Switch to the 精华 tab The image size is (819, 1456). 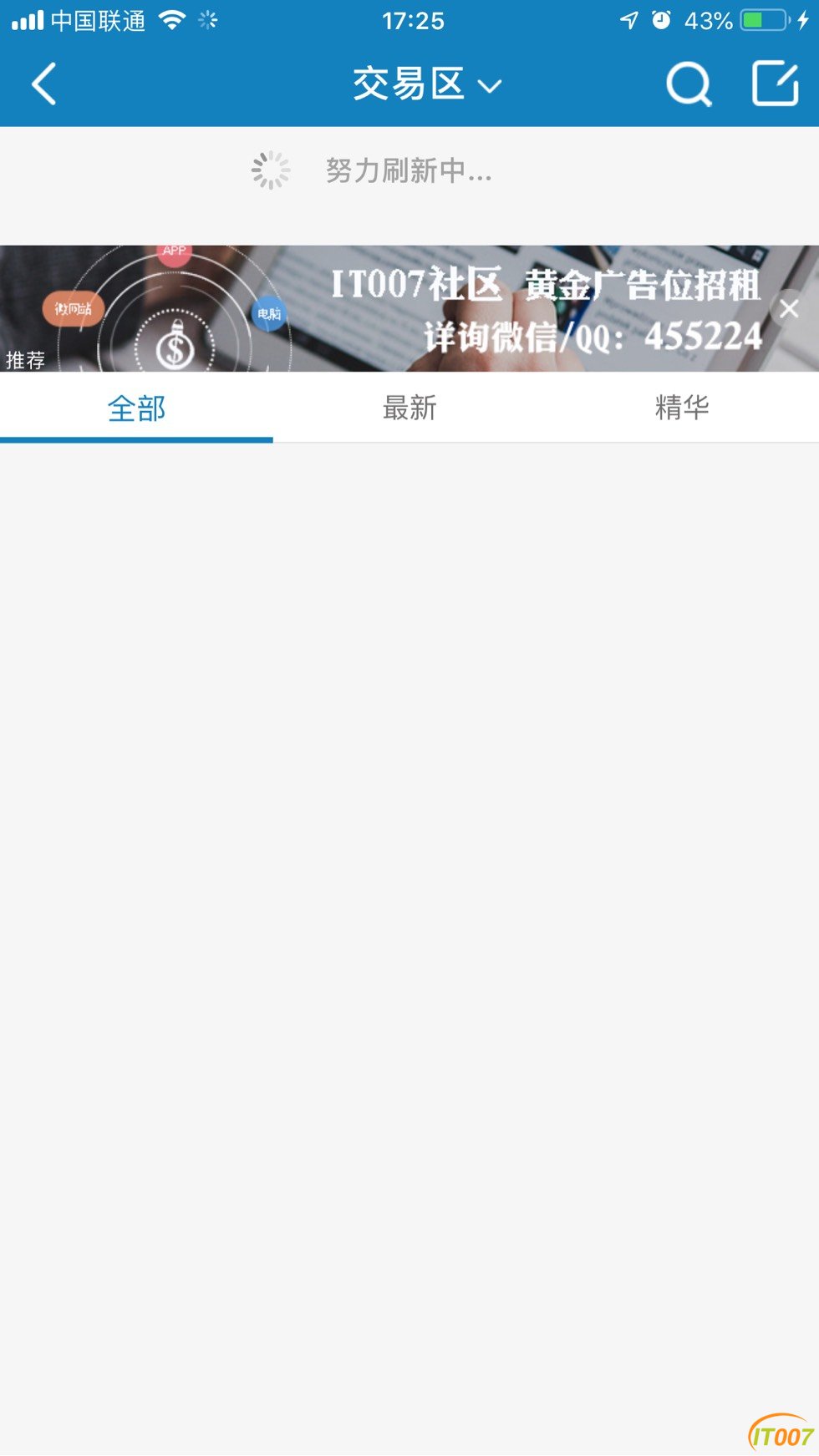pyautogui.click(x=682, y=408)
